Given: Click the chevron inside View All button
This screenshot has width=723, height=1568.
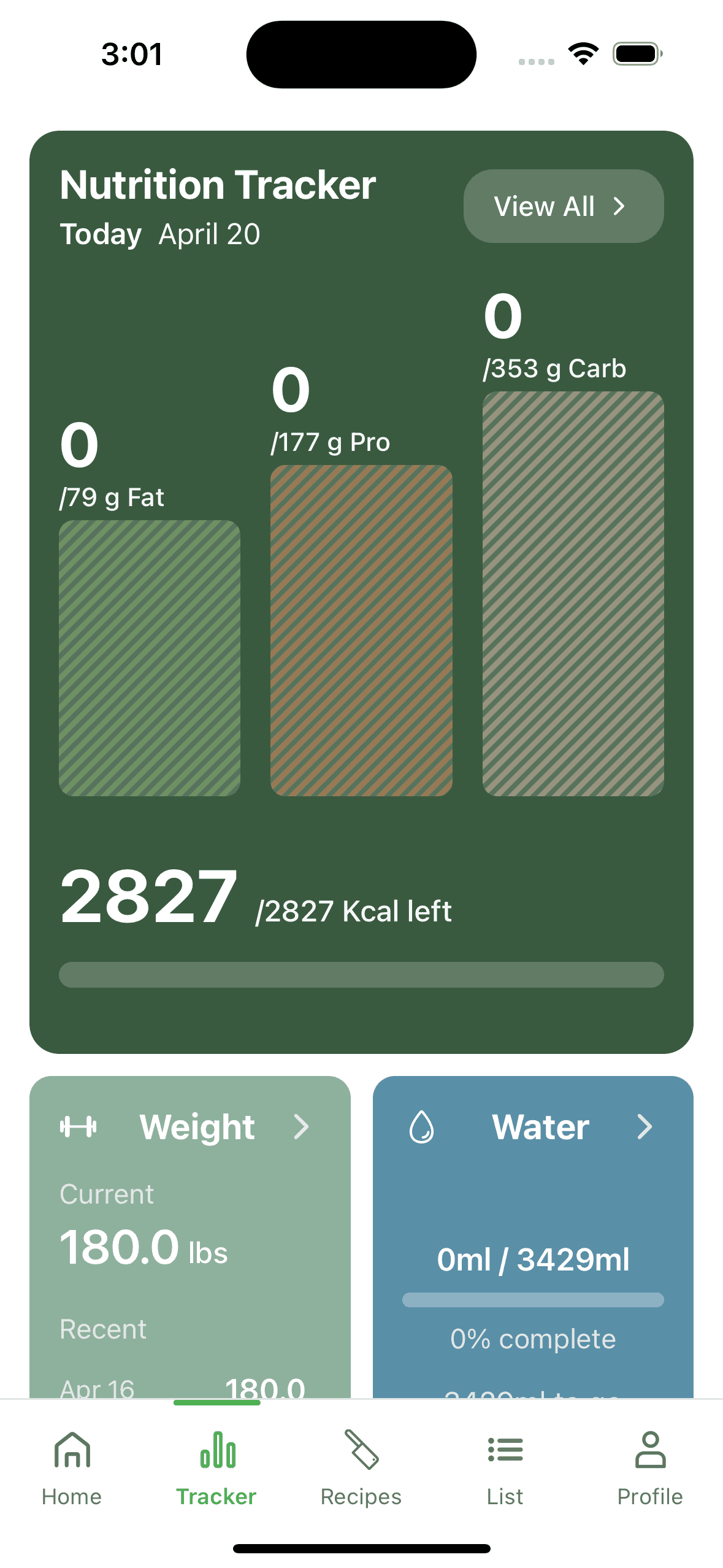Looking at the screenshot, I should [x=619, y=206].
